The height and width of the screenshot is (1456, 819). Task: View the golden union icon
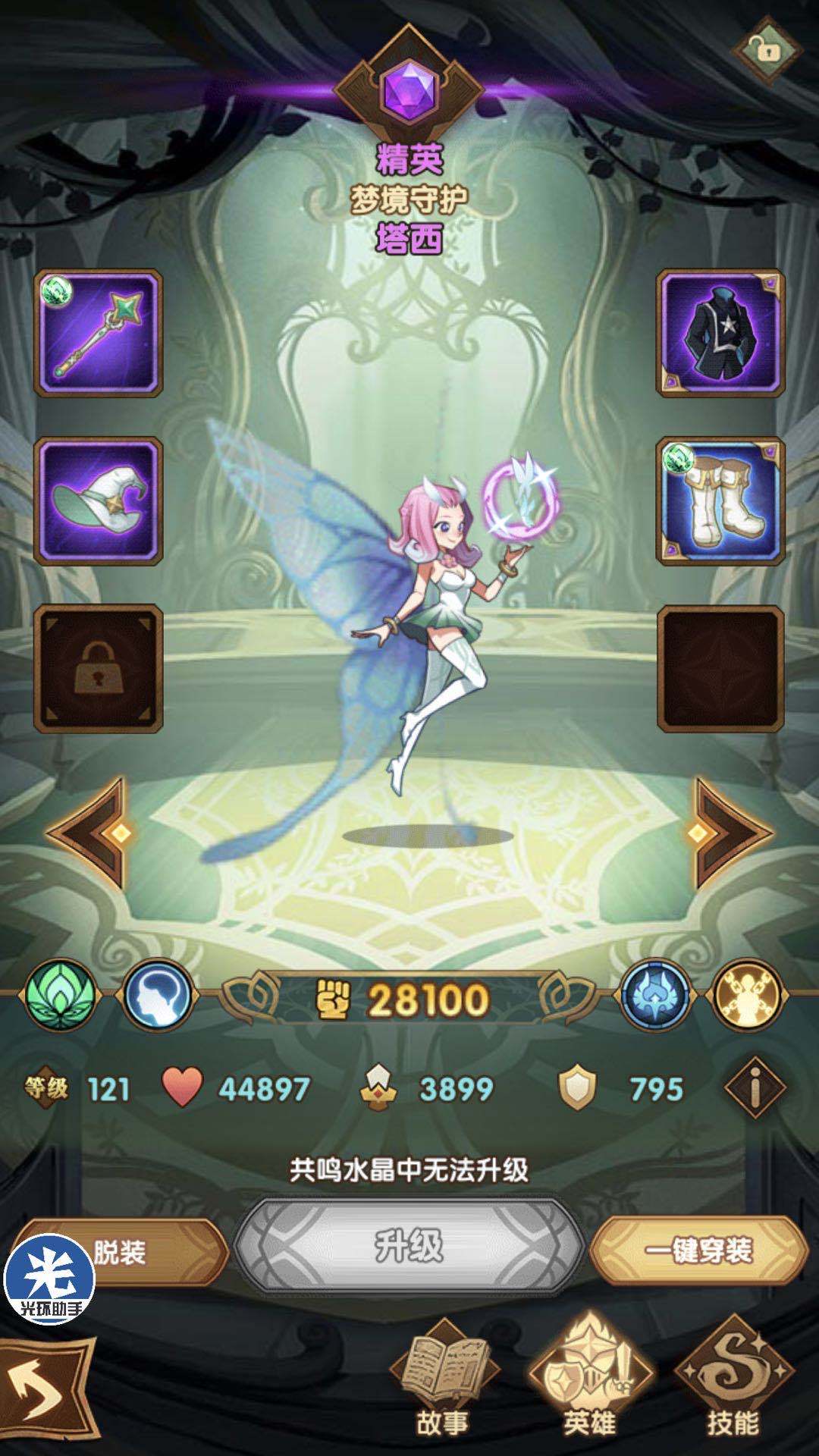748,996
